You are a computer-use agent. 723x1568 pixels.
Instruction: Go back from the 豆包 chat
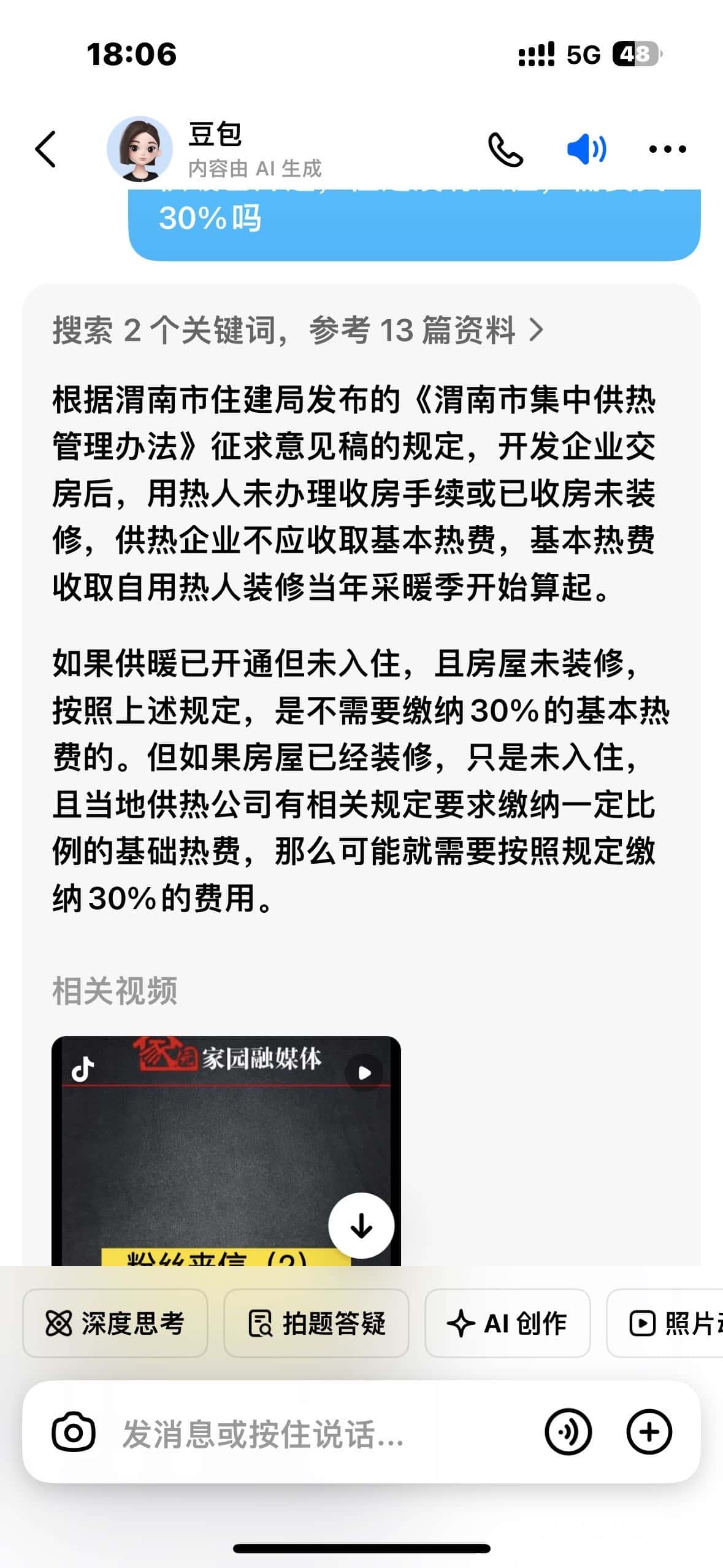click(46, 149)
